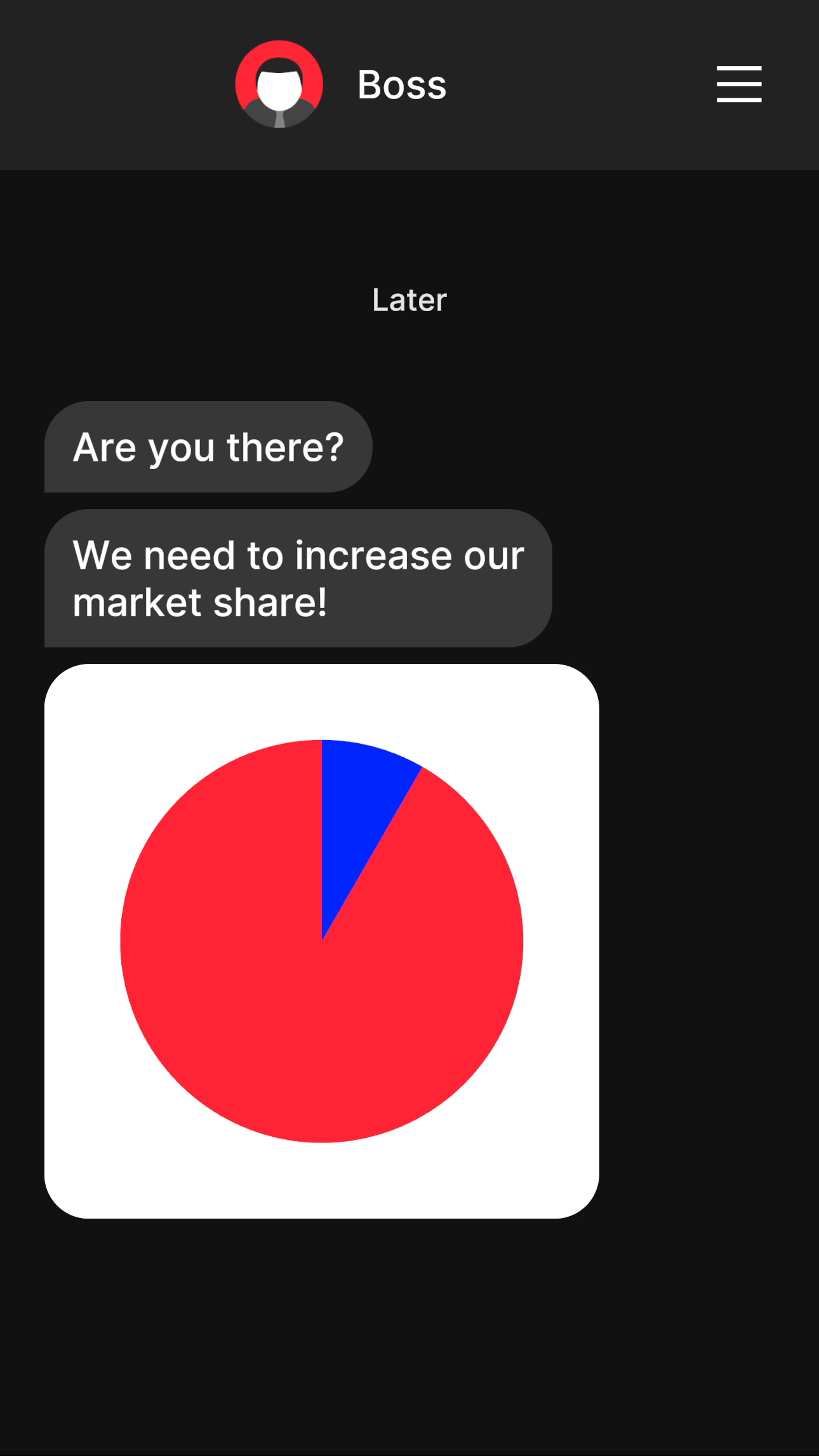The height and width of the screenshot is (1456, 819).
Task: Open the pie chart image
Action: pyautogui.click(x=321, y=941)
